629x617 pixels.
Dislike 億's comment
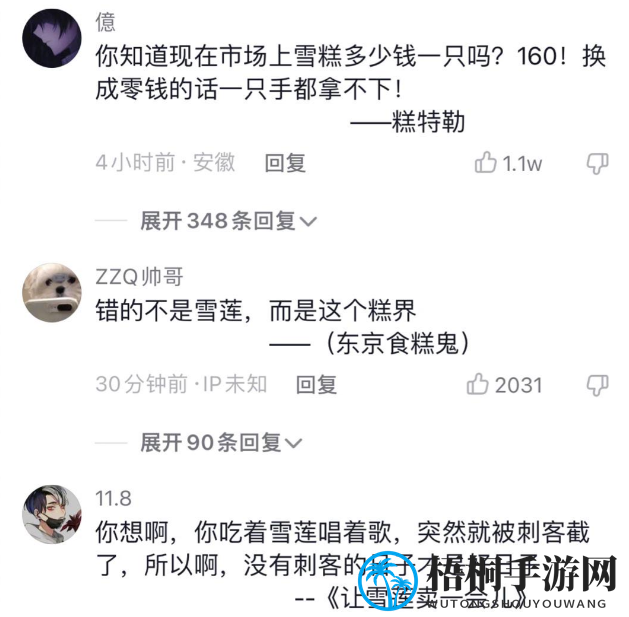point(597,163)
